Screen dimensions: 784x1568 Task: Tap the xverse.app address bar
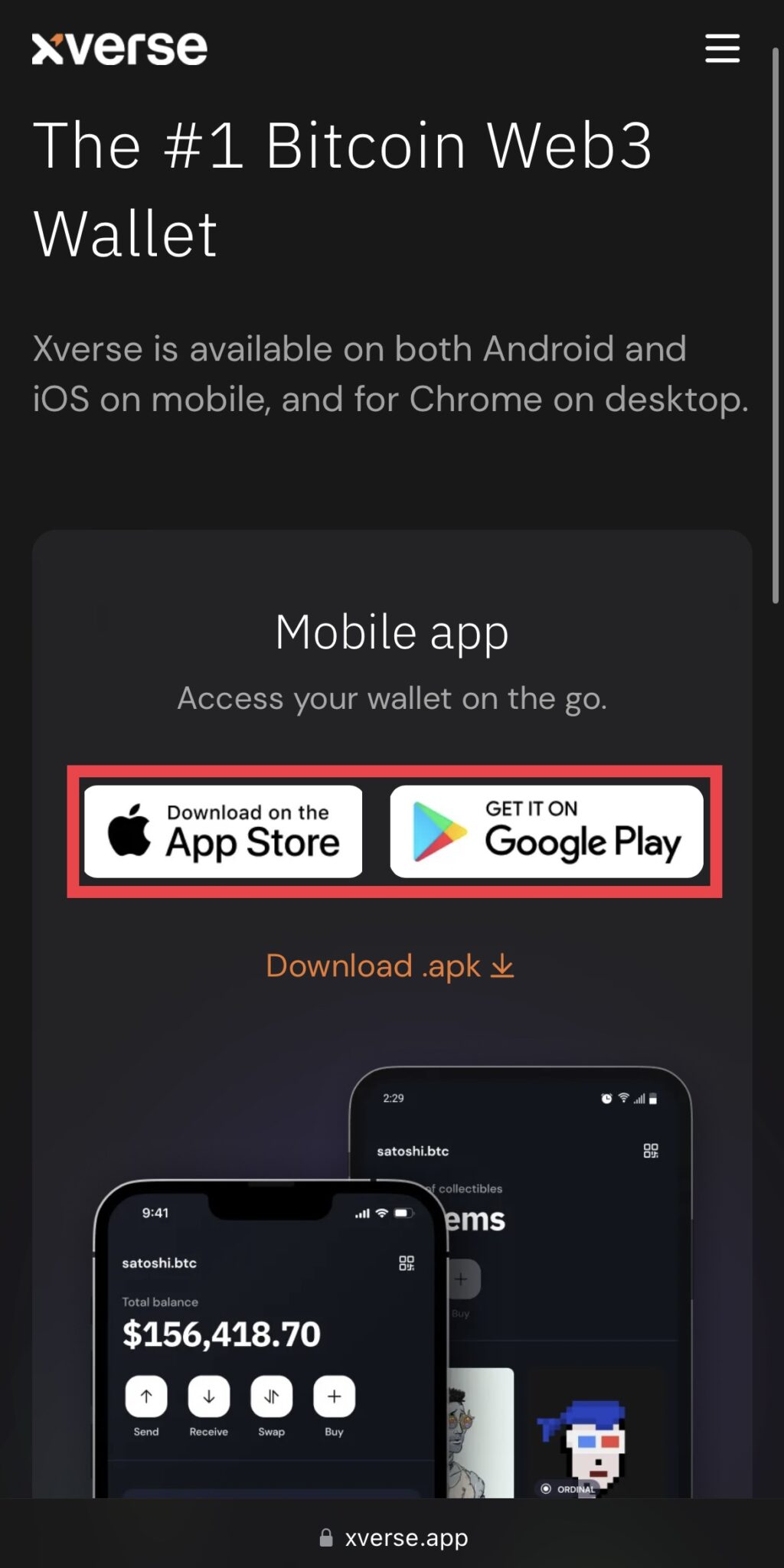click(392, 1537)
